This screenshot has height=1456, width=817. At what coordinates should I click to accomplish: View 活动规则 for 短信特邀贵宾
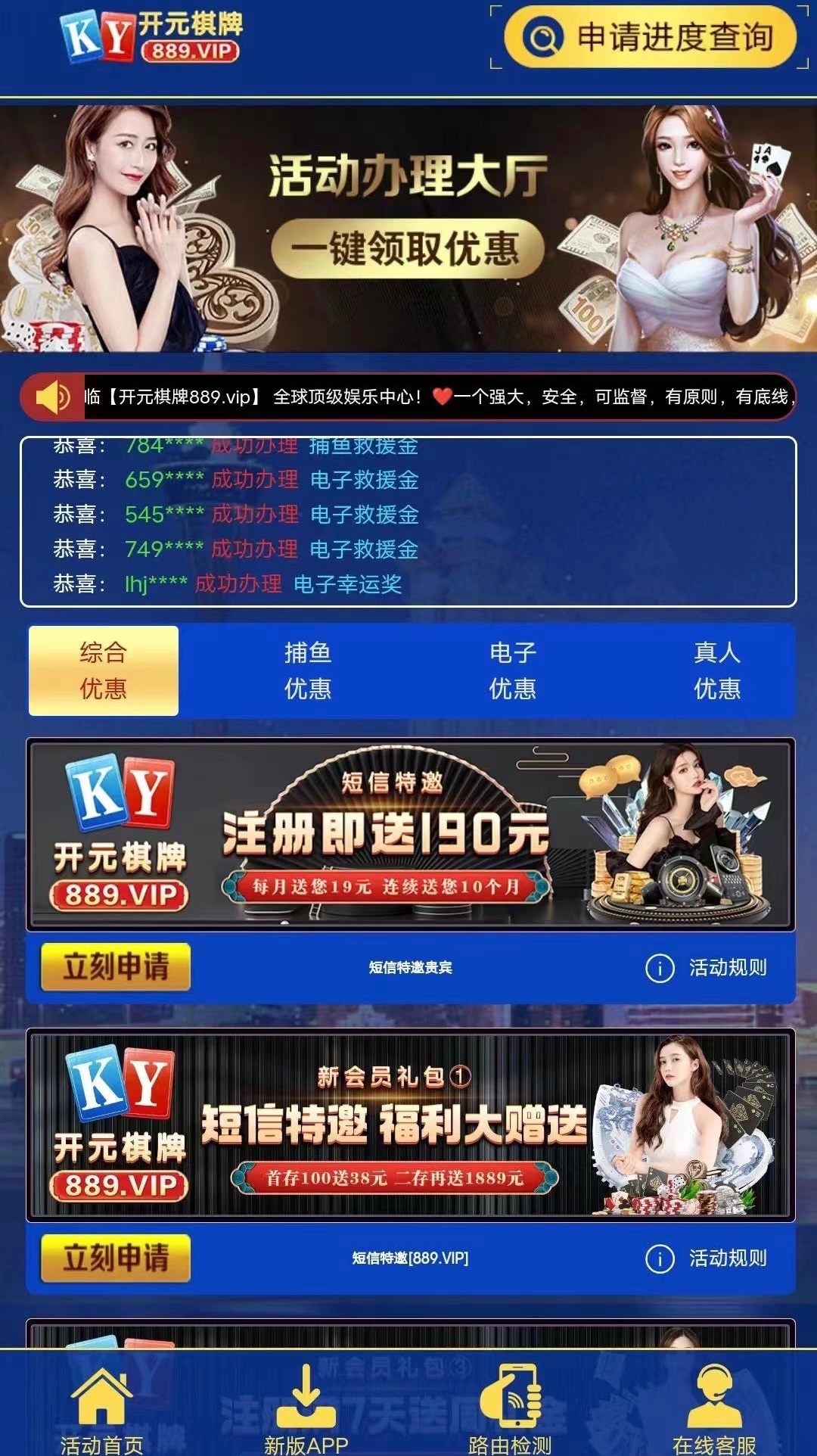[707, 967]
